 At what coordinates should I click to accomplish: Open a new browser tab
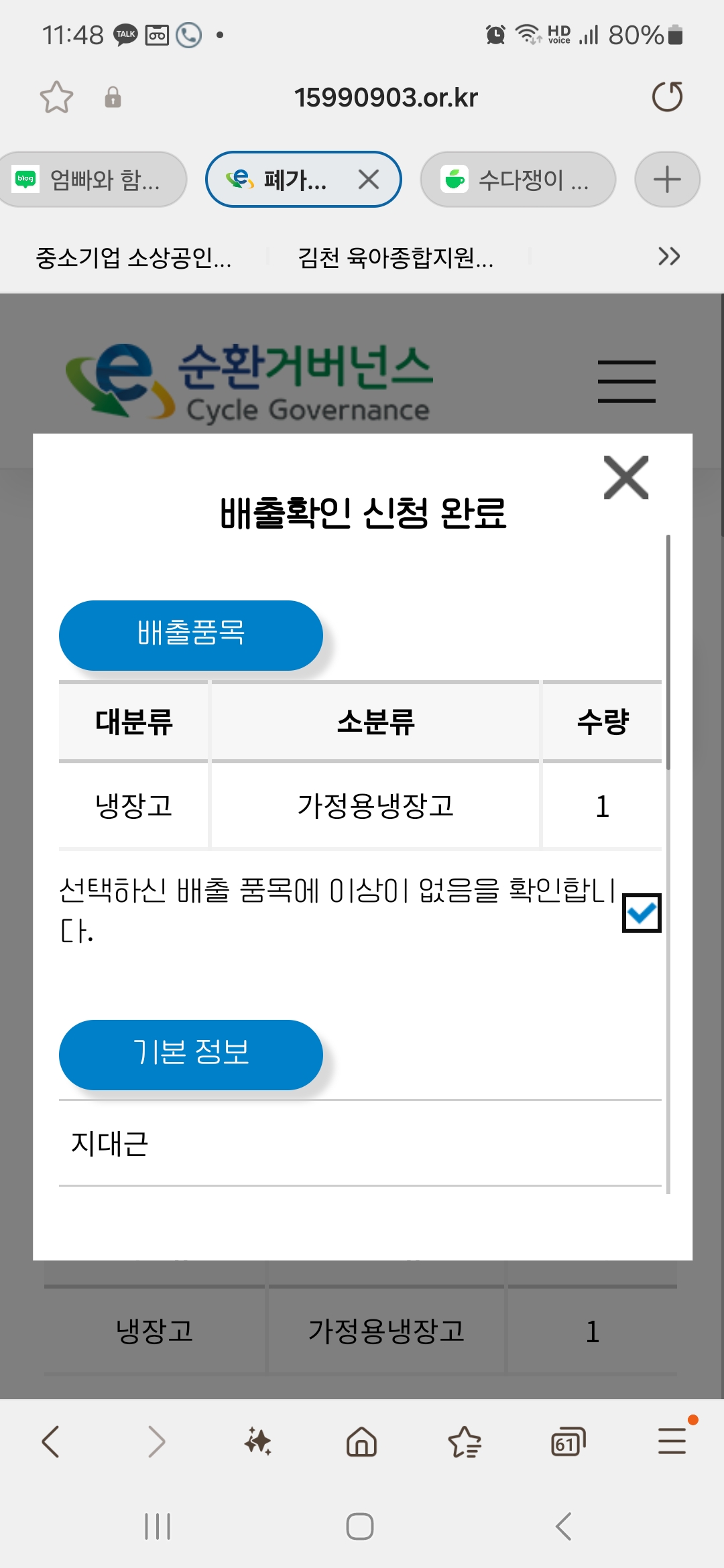(x=667, y=180)
